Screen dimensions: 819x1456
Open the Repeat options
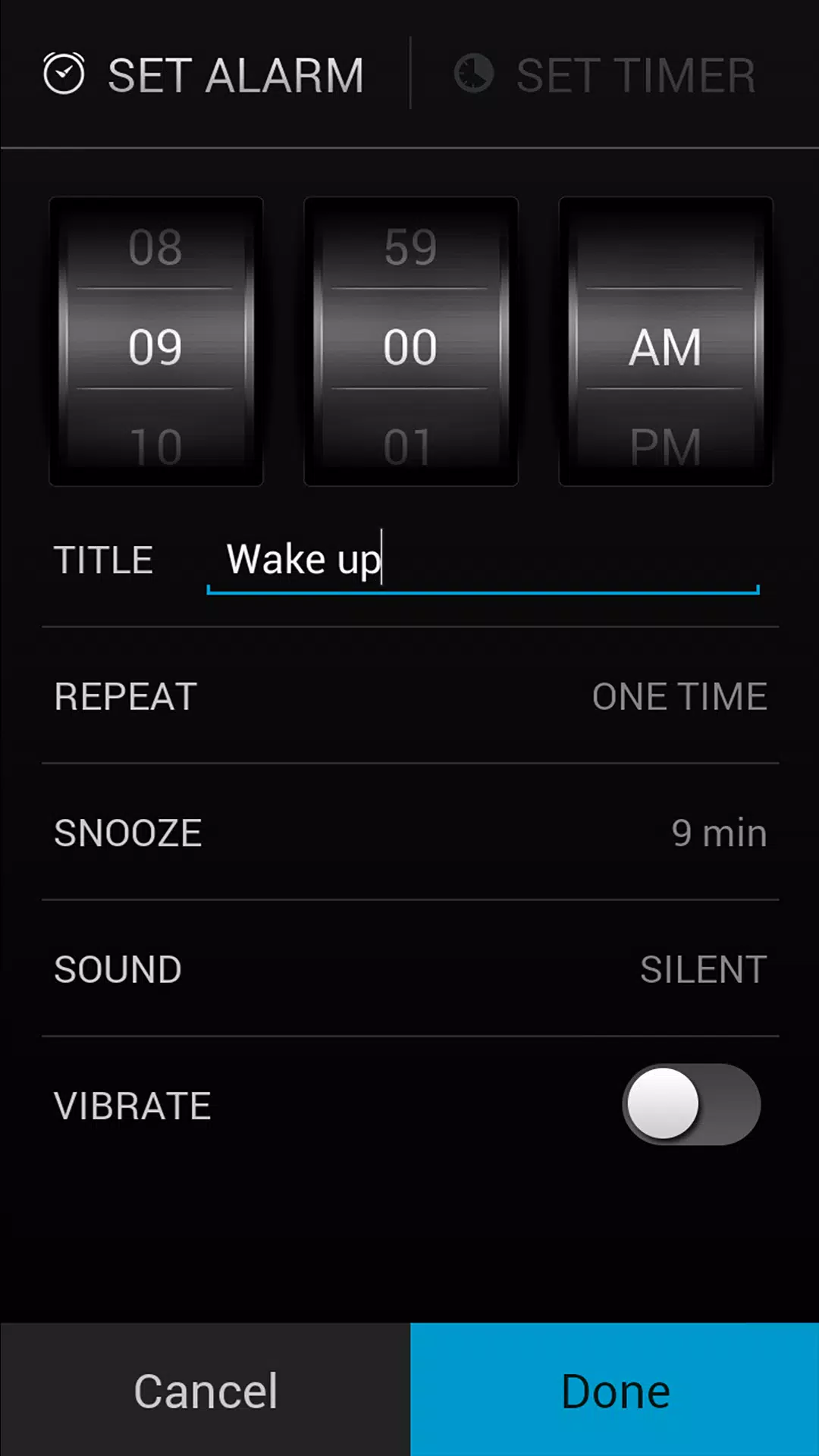409,695
